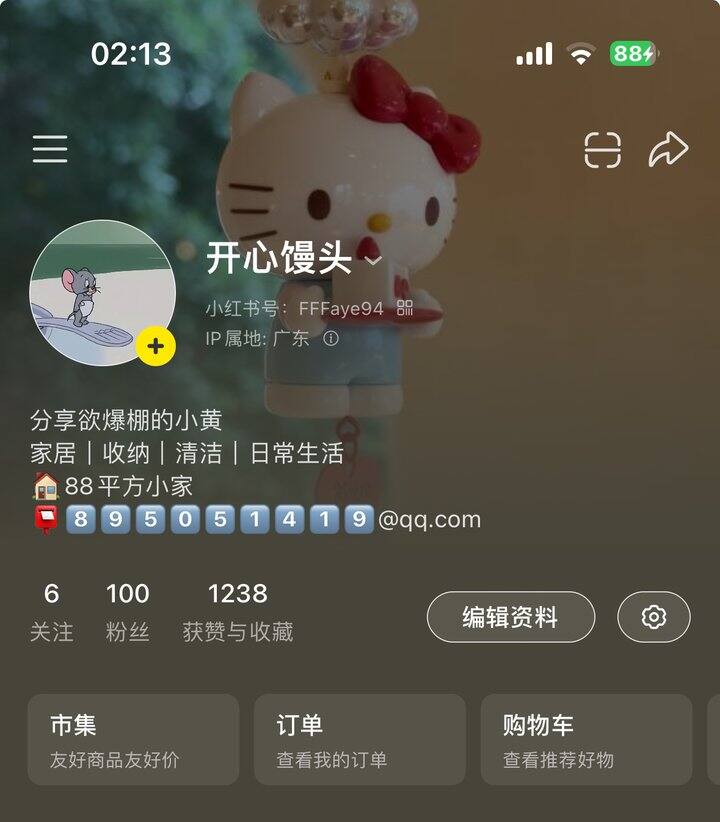Image resolution: width=720 pixels, height=822 pixels.
Task: Open the QR code icon beside FFFaye94
Action: pos(405,308)
